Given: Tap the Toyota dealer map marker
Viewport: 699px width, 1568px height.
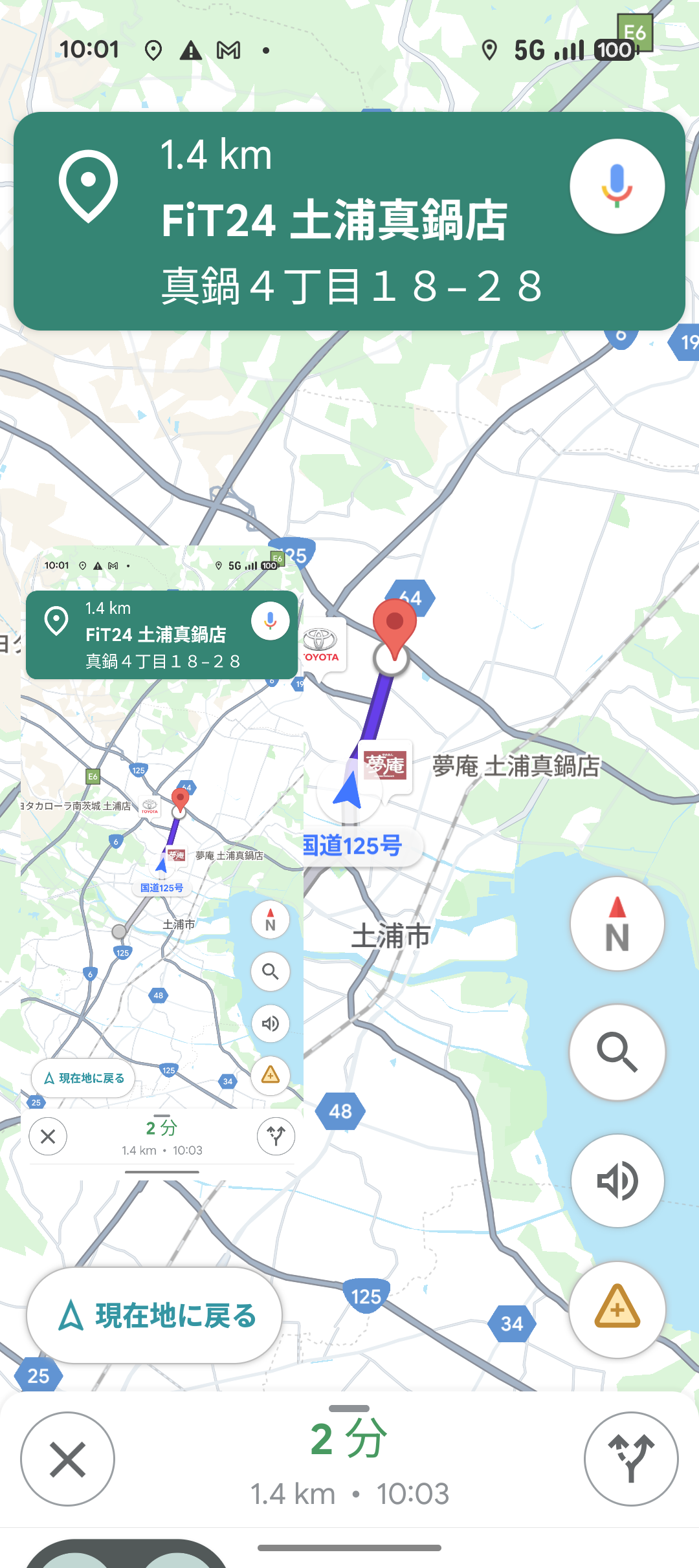Looking at the screenshot, I should pos(321,644).
